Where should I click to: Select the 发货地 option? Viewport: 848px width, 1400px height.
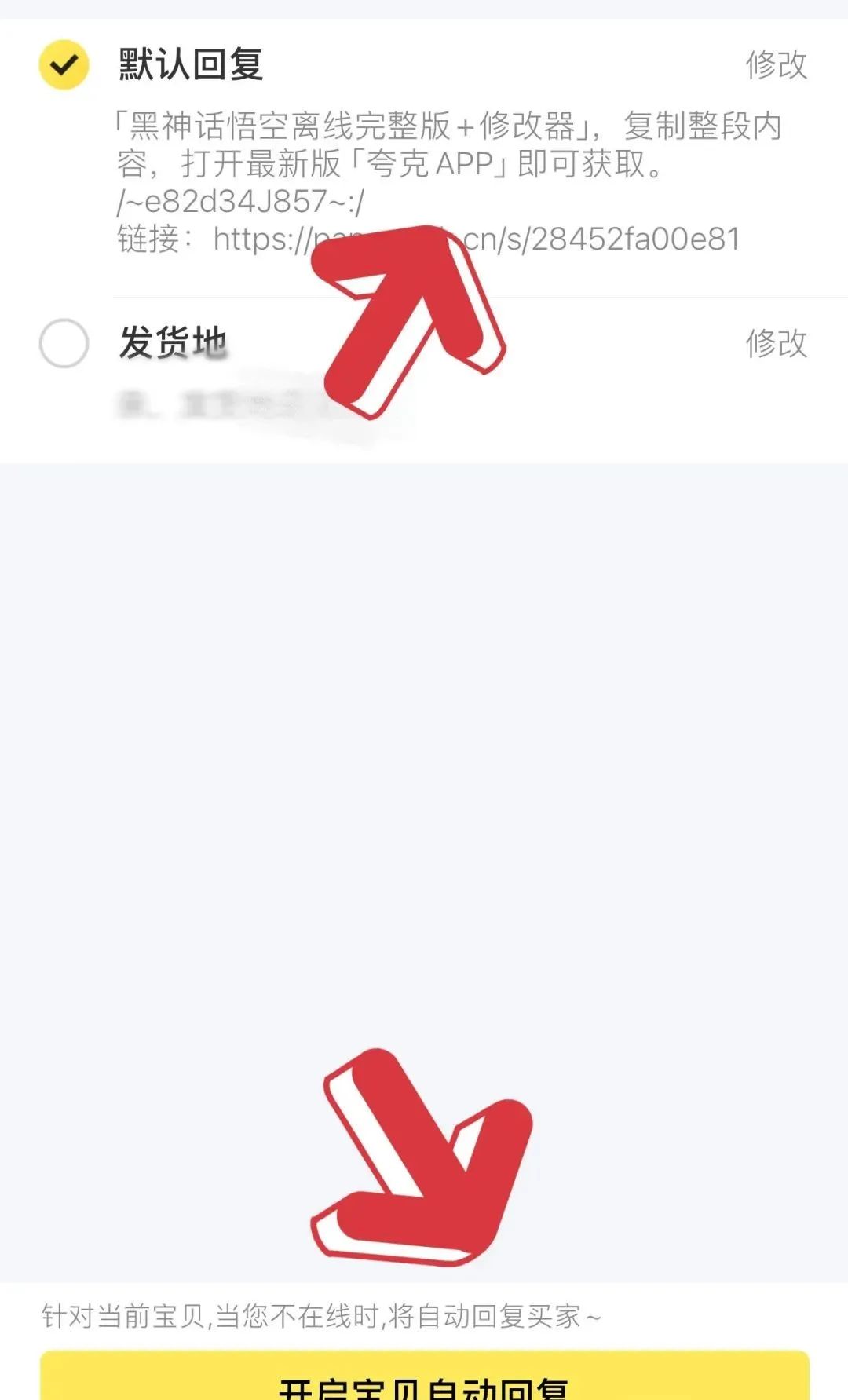pos(64,344)
